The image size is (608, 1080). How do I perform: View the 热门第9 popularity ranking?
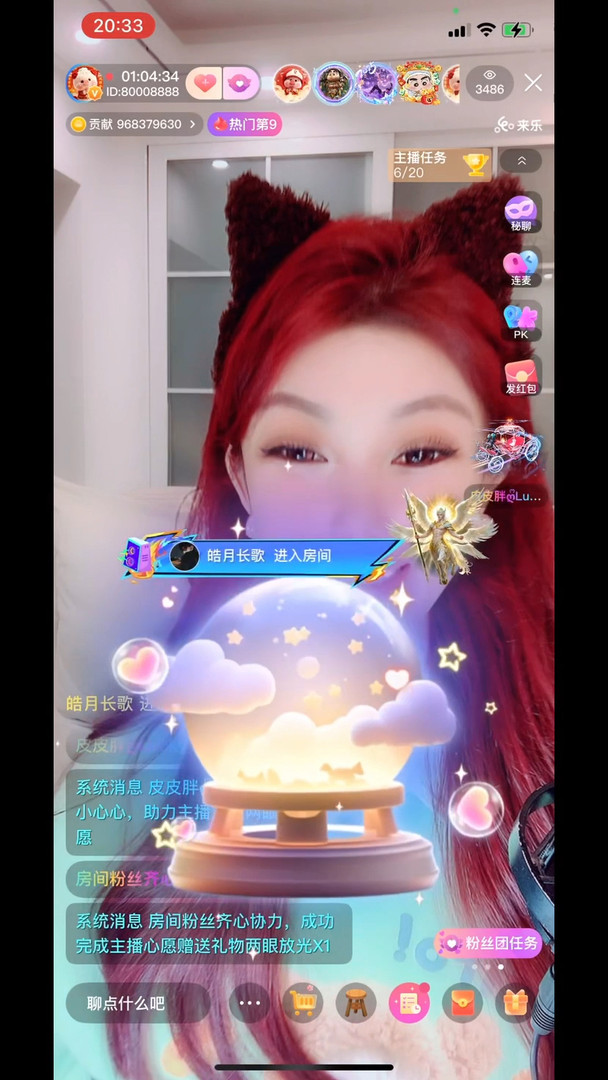pos(244,125)
